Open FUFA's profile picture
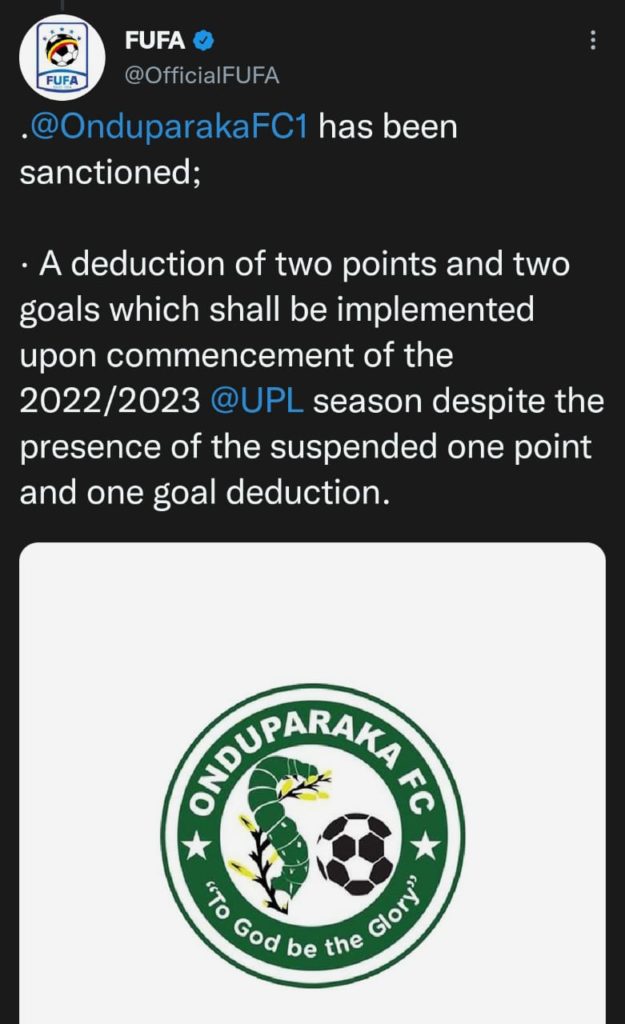 (61, 58)
